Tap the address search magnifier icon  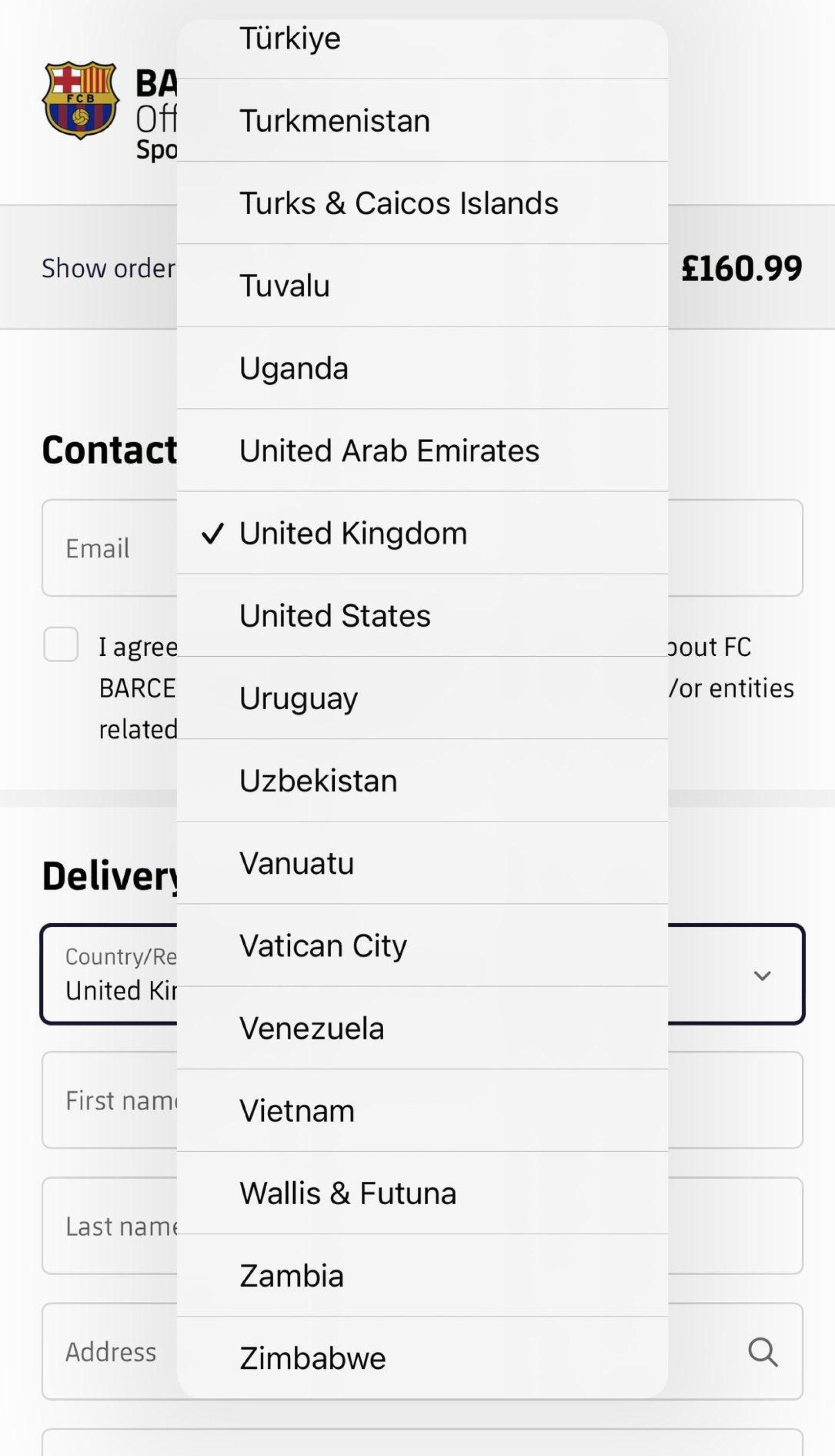(x=763, y=1352)
